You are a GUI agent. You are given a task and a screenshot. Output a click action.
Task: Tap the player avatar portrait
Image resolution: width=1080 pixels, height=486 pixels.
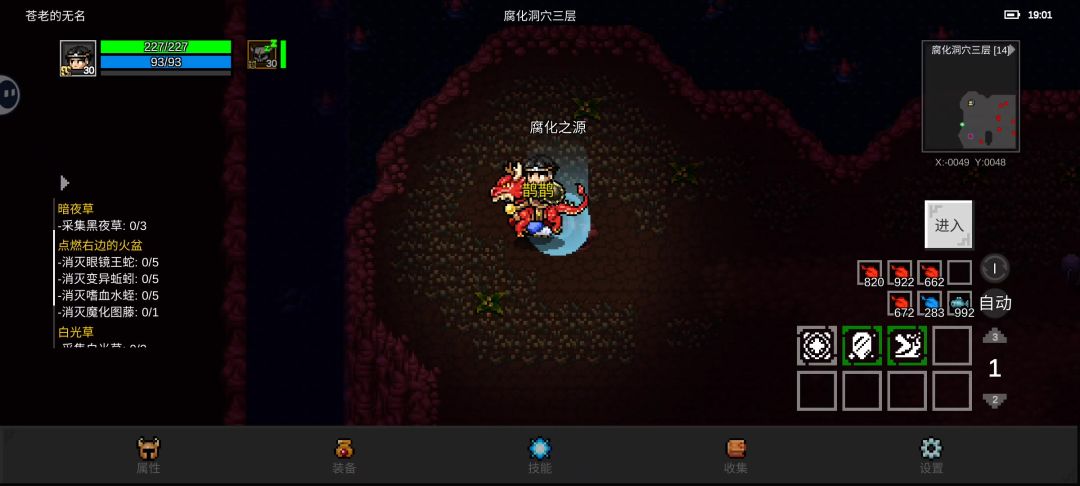pyautogui.click(x=78, y=59)
